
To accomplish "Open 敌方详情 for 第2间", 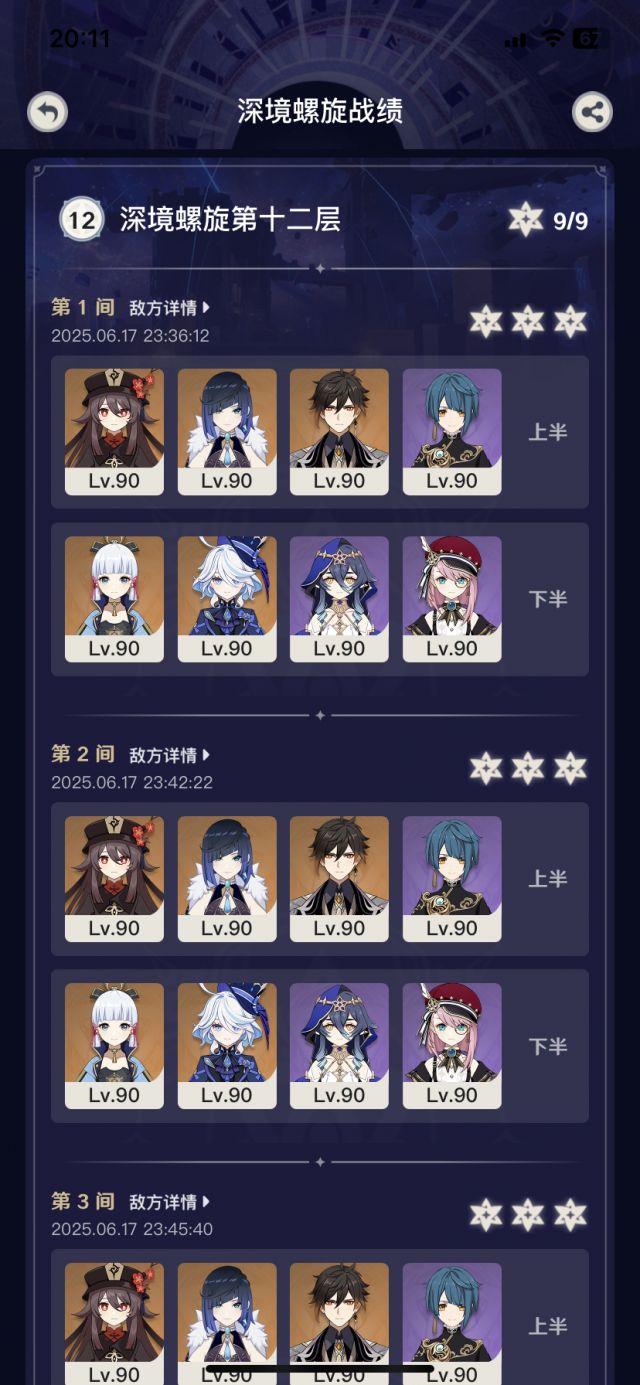I will pos(169,755).
